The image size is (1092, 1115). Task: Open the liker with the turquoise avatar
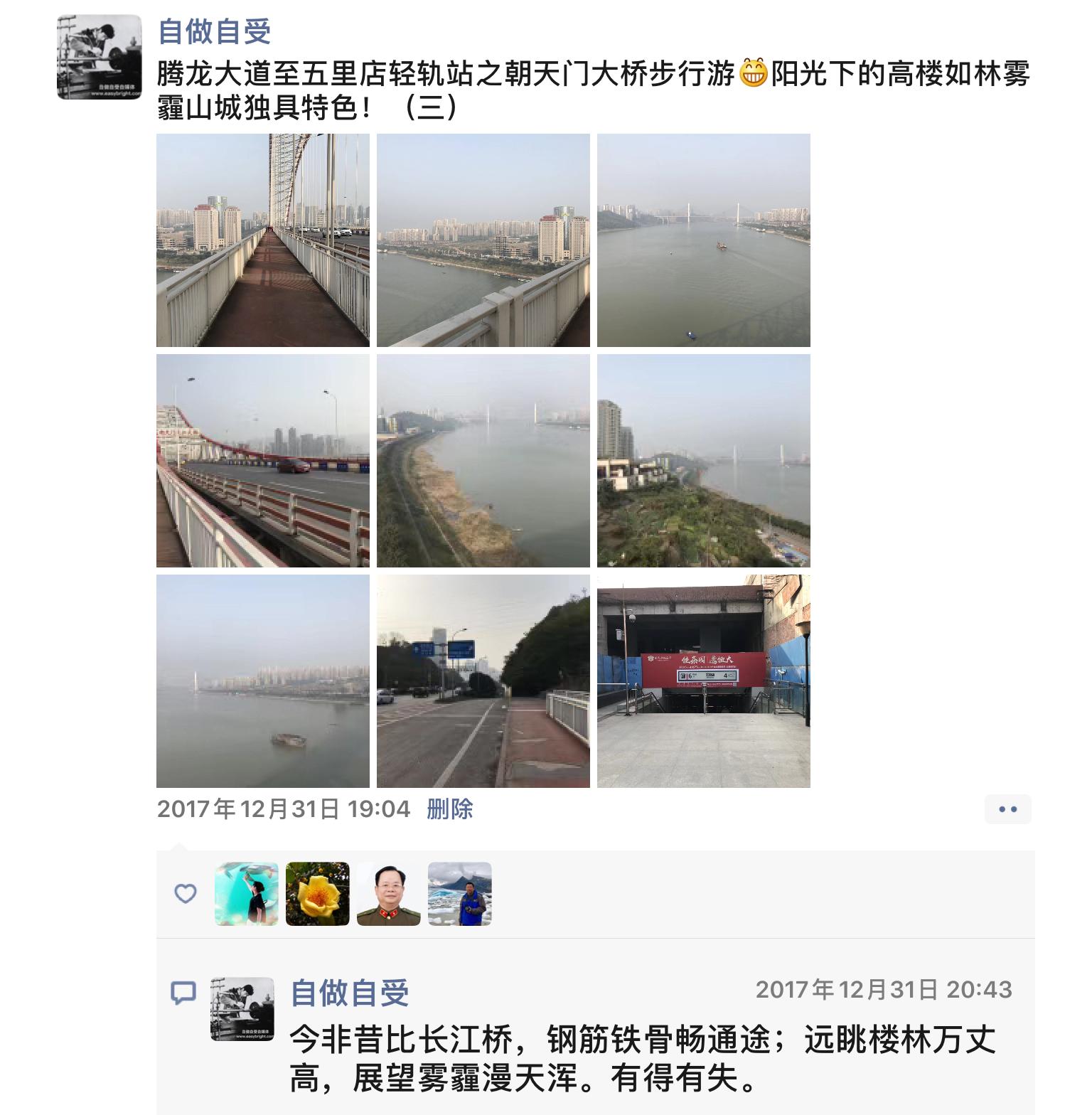(247, 894)
